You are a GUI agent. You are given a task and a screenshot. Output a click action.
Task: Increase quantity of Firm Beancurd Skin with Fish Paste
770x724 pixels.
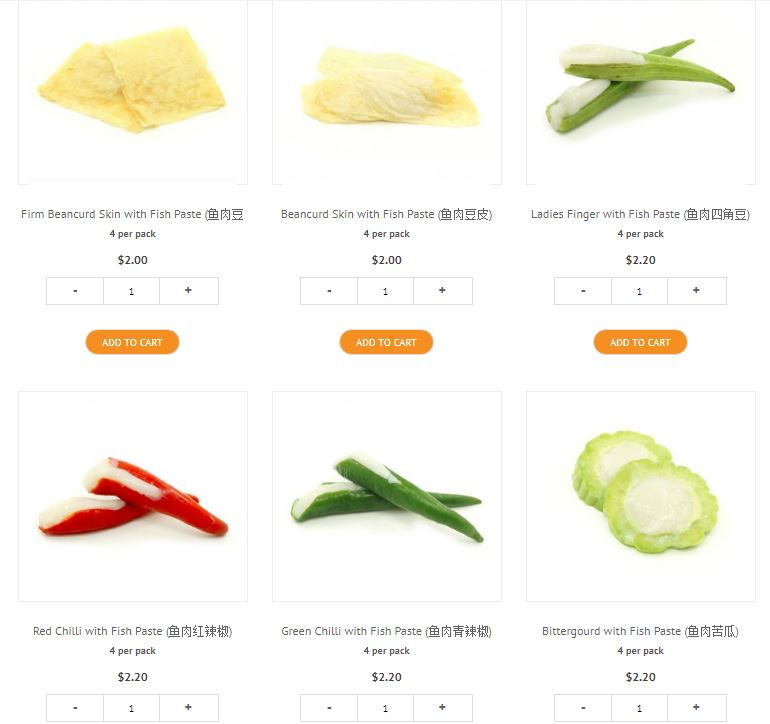pos(188,291)
